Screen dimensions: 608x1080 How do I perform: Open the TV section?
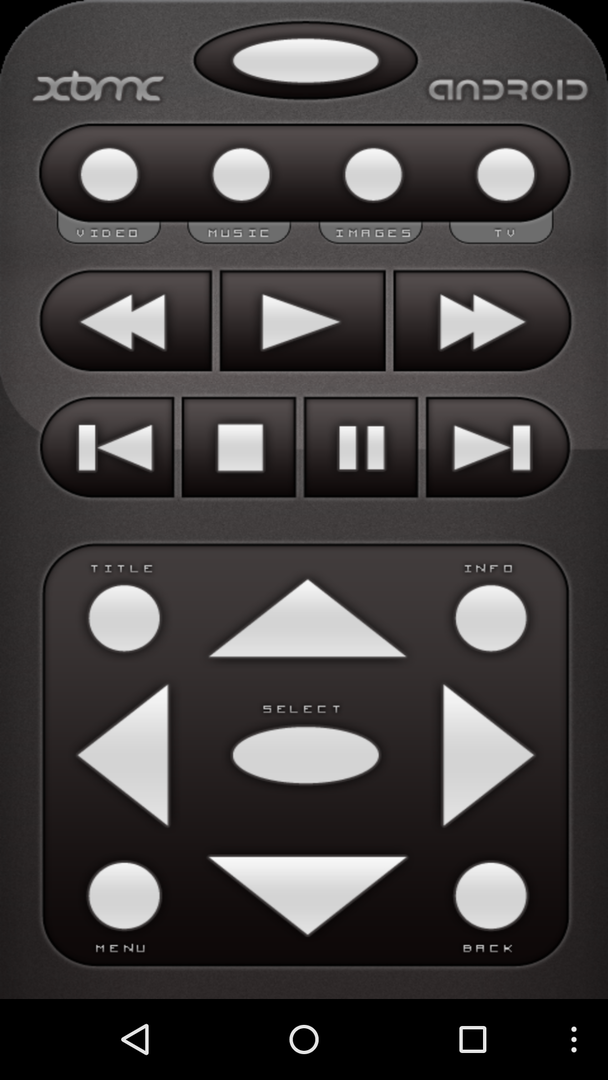pos(505,175)
